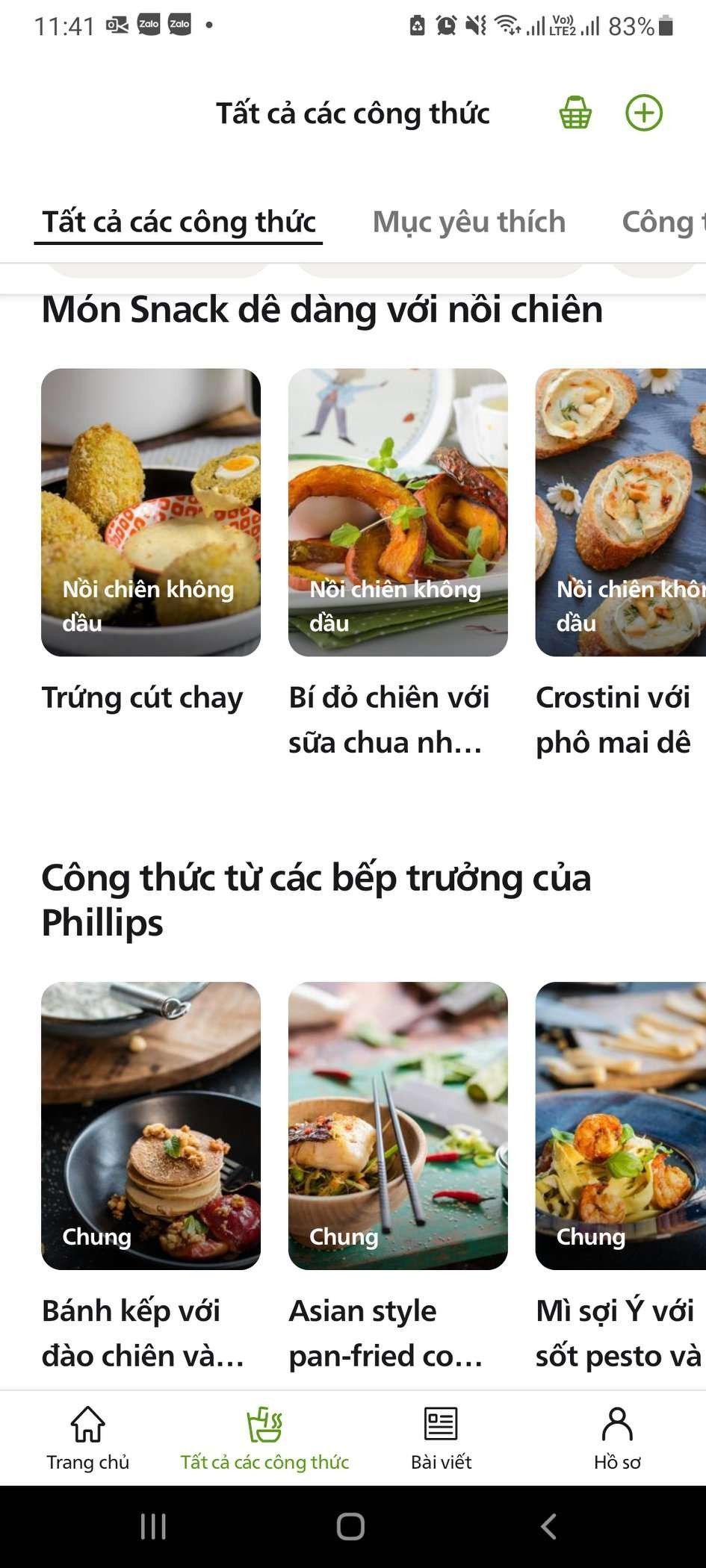Select the top Tất cả các công thức tab
The image size is (706, 1568).
pos(179,222)
